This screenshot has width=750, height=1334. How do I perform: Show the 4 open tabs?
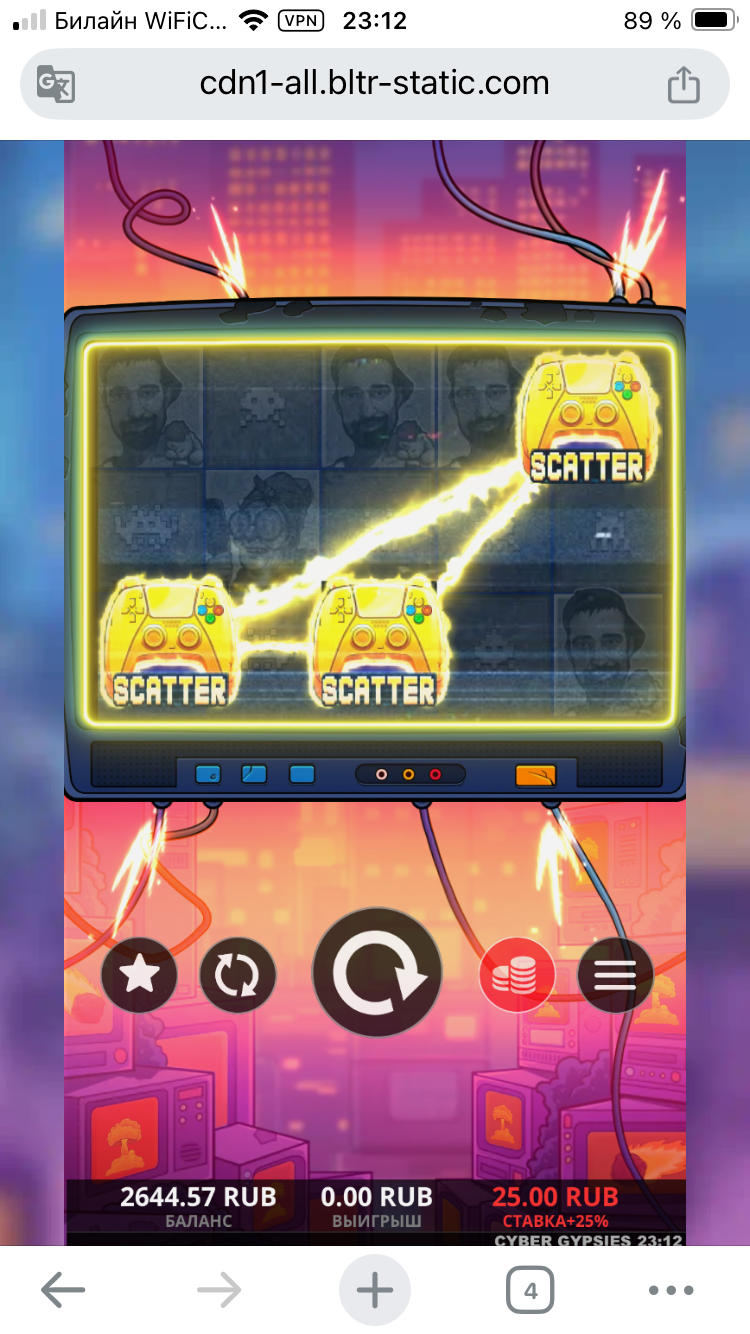pos(530,1291)
